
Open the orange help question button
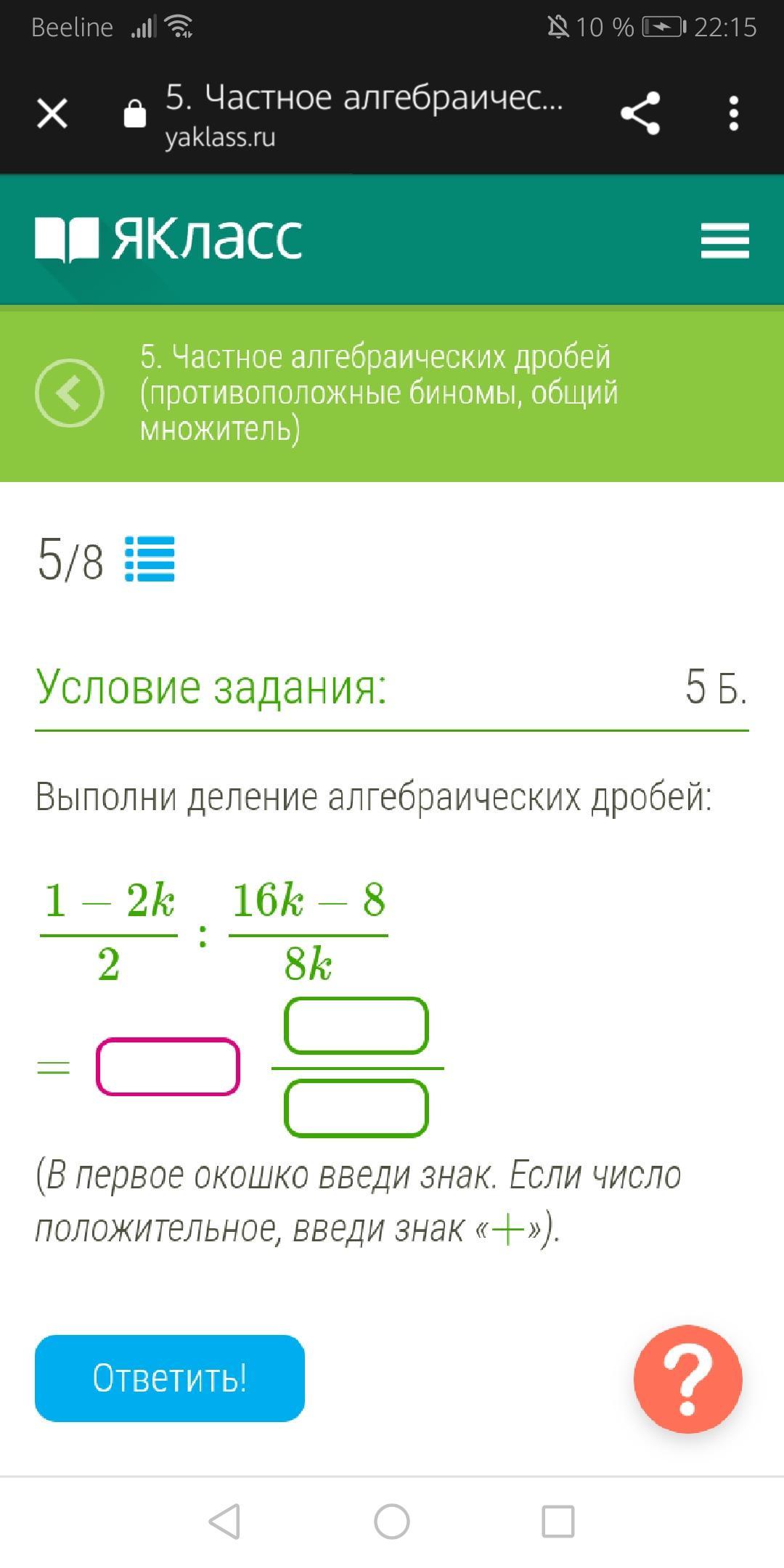click(687, 1379)
